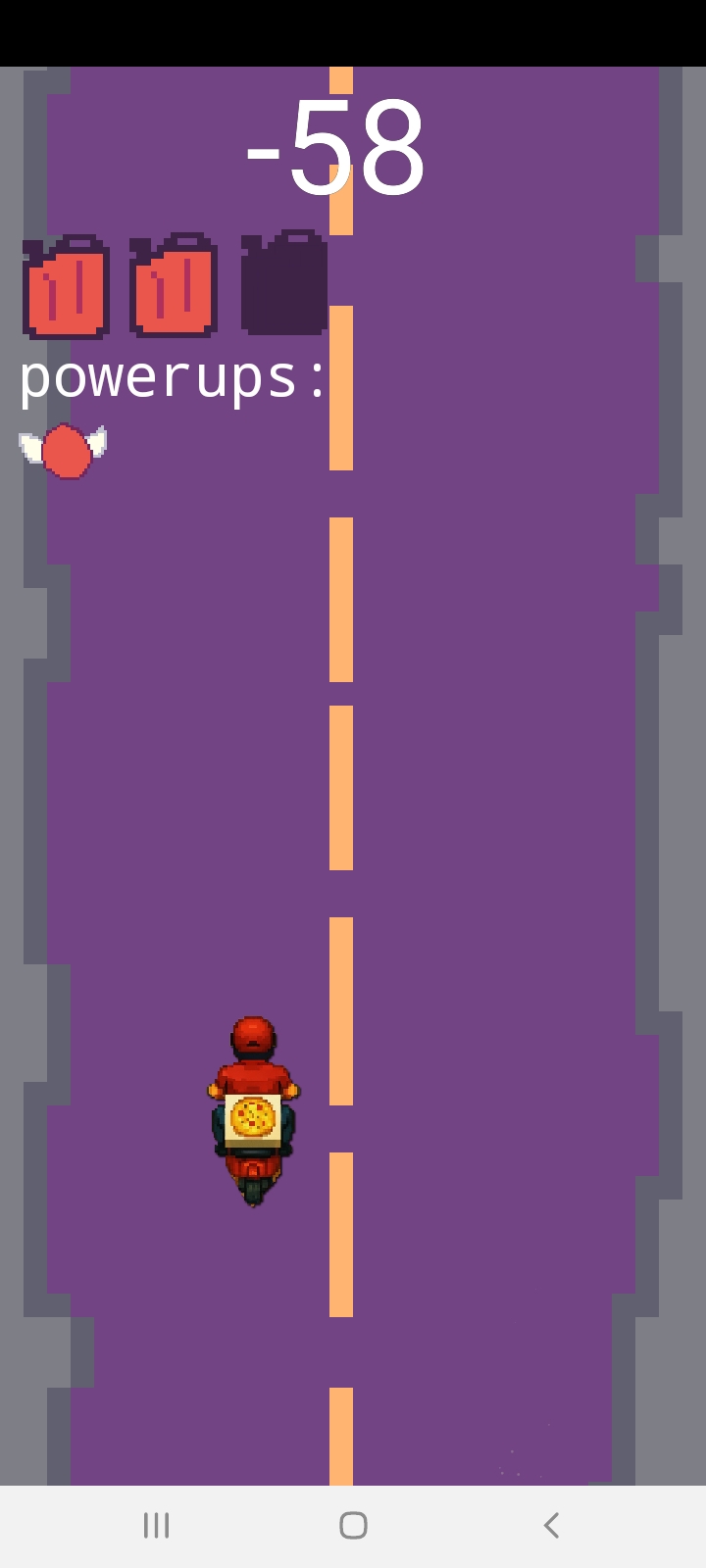Tap the system back button
706x1568 pixels.
click(551, 1525)
